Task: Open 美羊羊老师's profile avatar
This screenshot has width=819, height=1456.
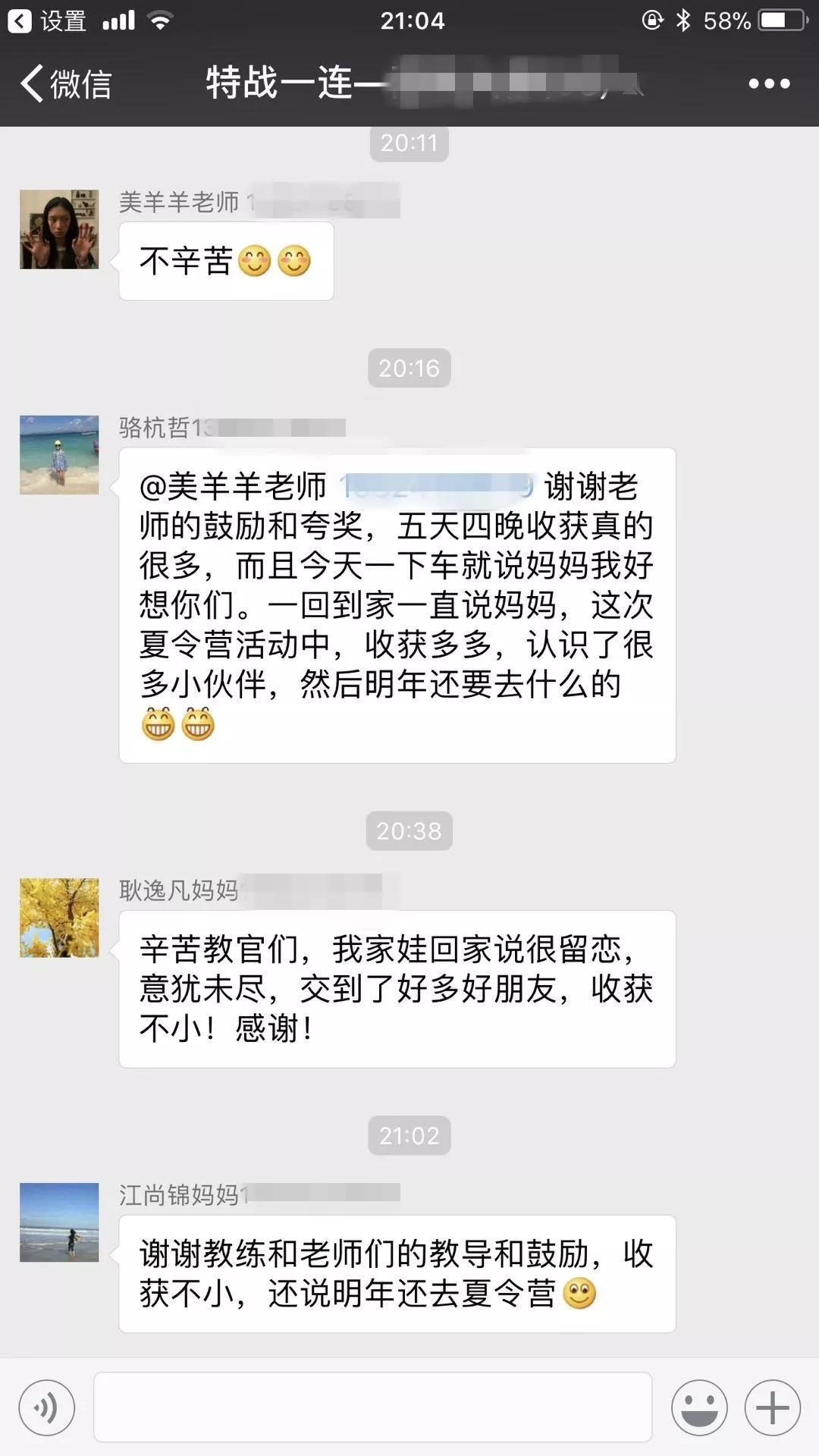Action: pyautogui.click(x=59, y=229)
